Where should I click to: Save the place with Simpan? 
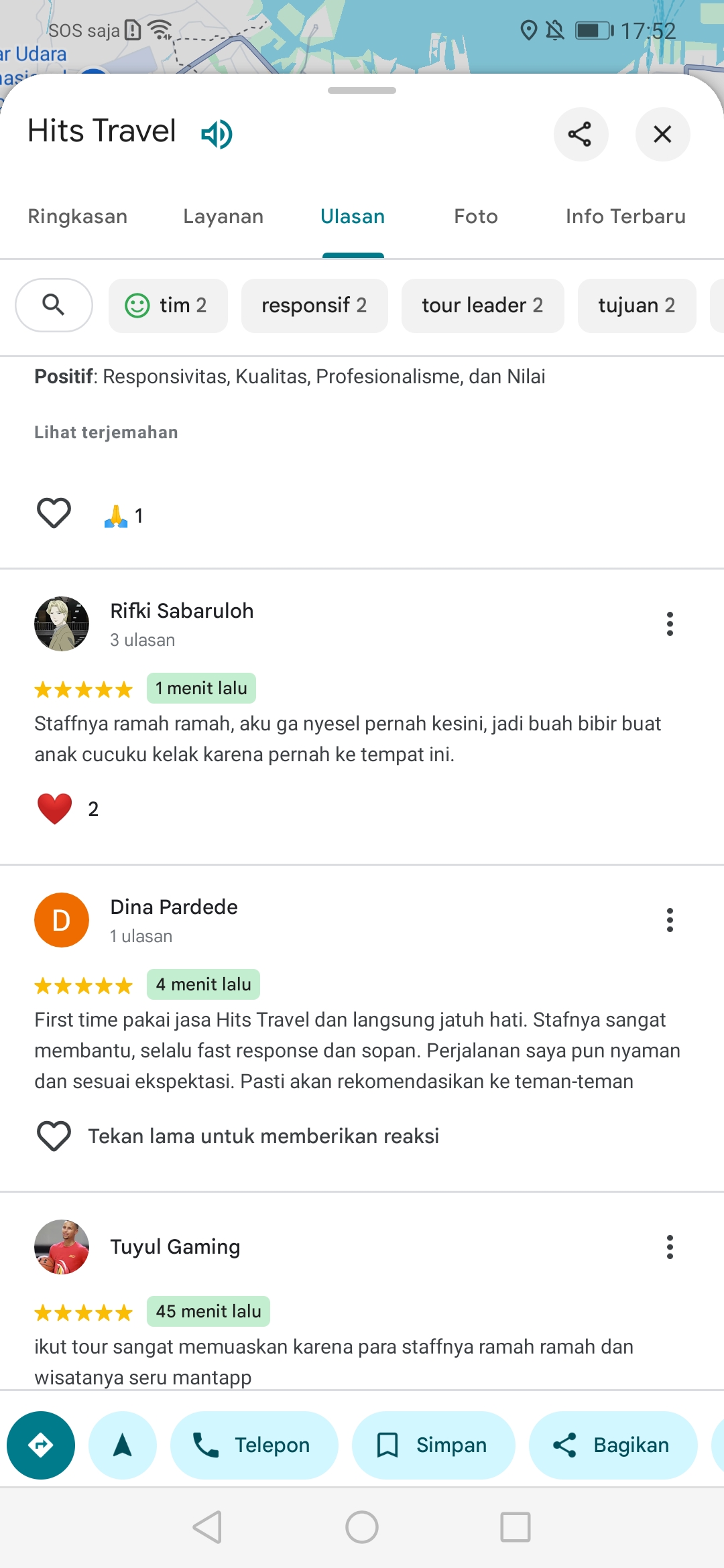pos(434,1445)
